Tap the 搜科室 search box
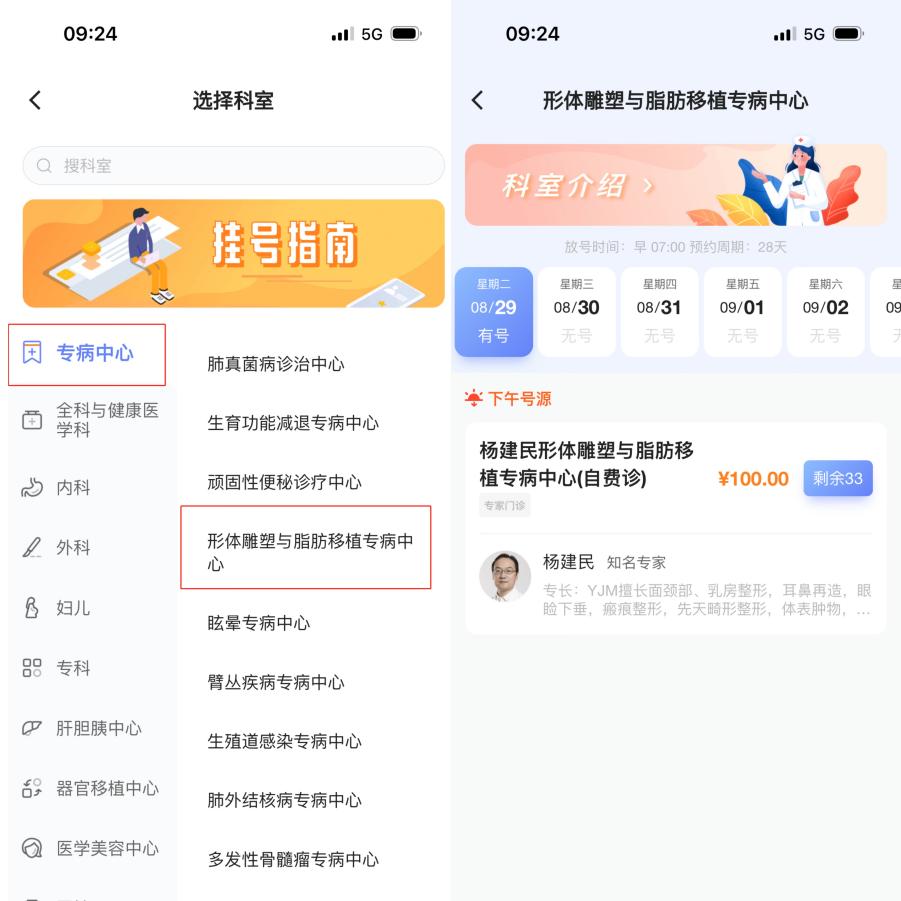The image size is (901, 901). [x=233, y=166]
